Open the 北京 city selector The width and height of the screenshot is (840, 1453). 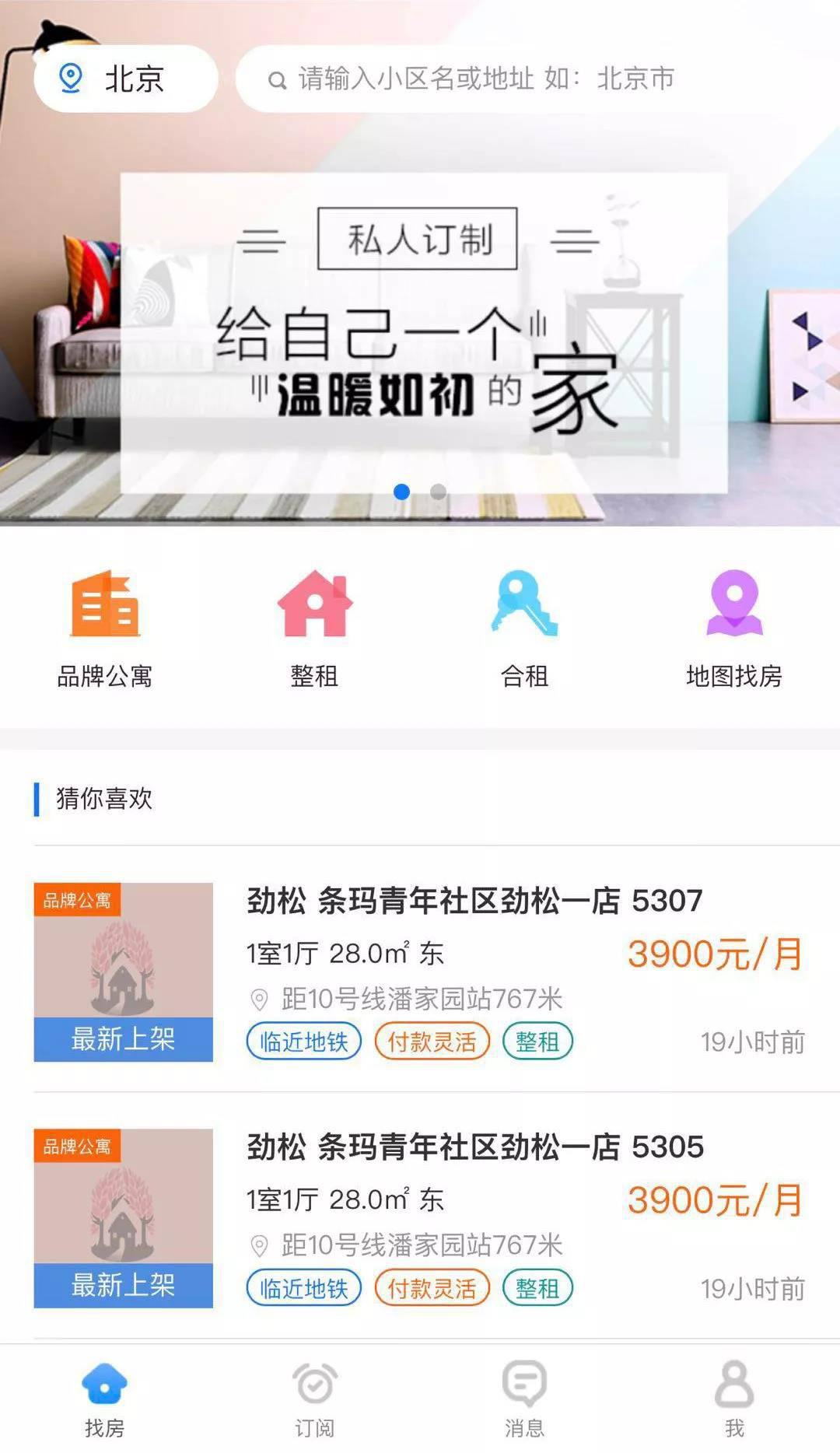(x=125, y=79)
